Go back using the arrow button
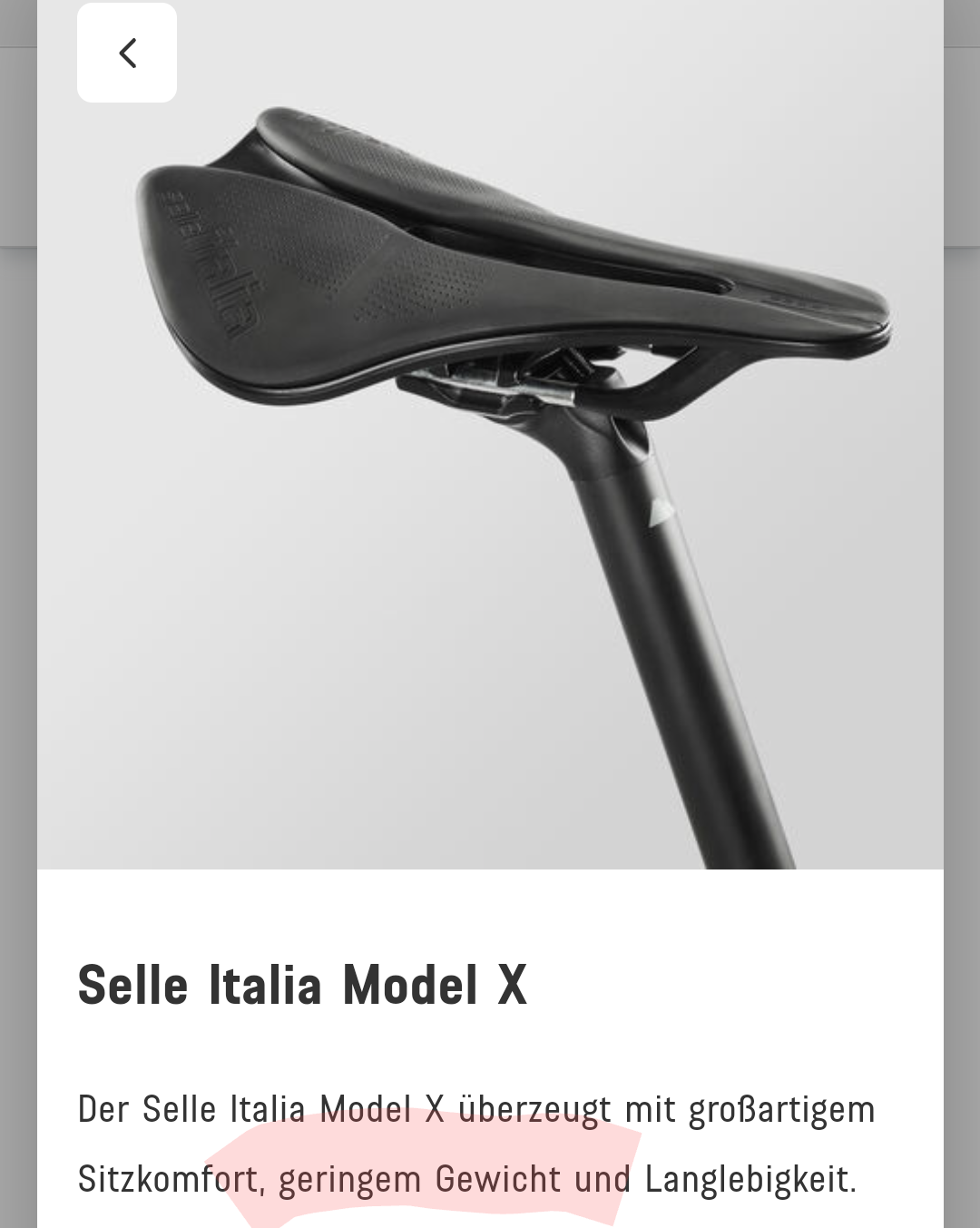Viewport: 980px width, 1228px height. [x=127, y=53]
